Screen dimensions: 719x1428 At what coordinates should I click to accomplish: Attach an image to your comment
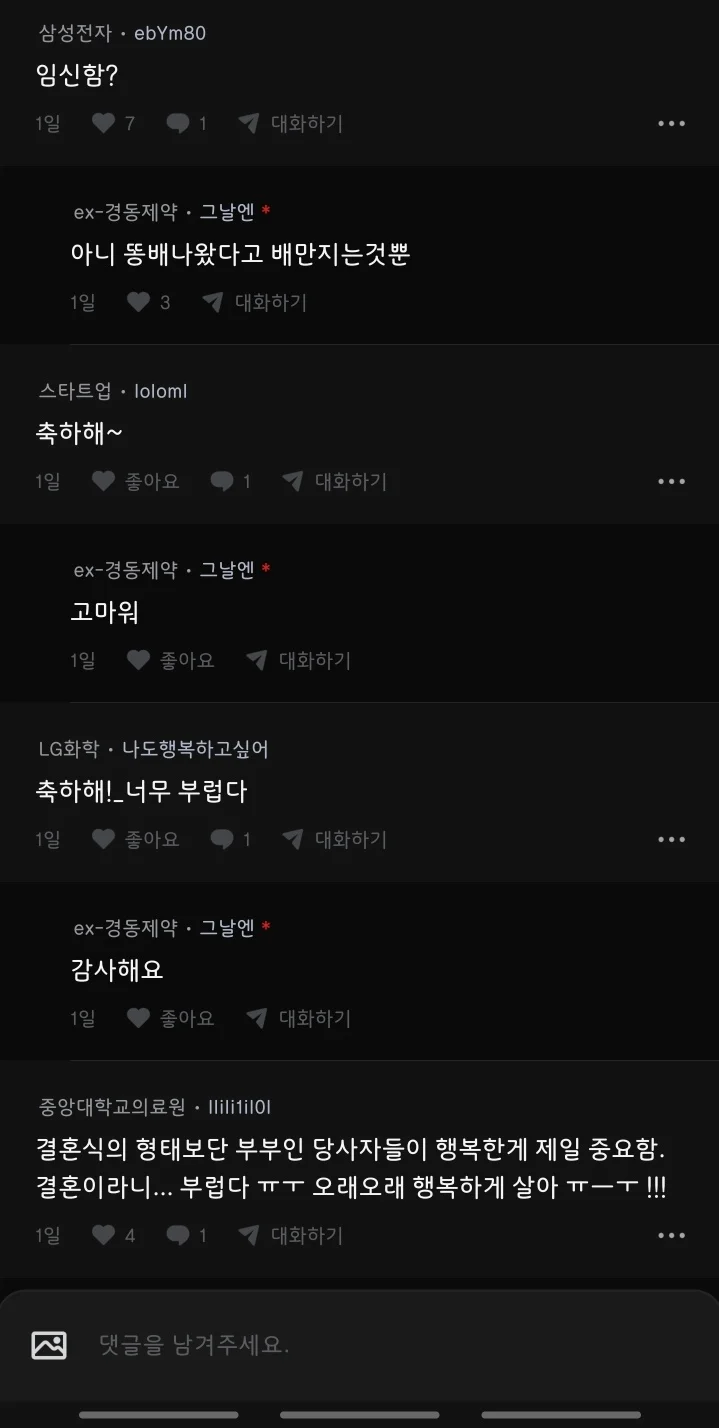[49, 1345]
